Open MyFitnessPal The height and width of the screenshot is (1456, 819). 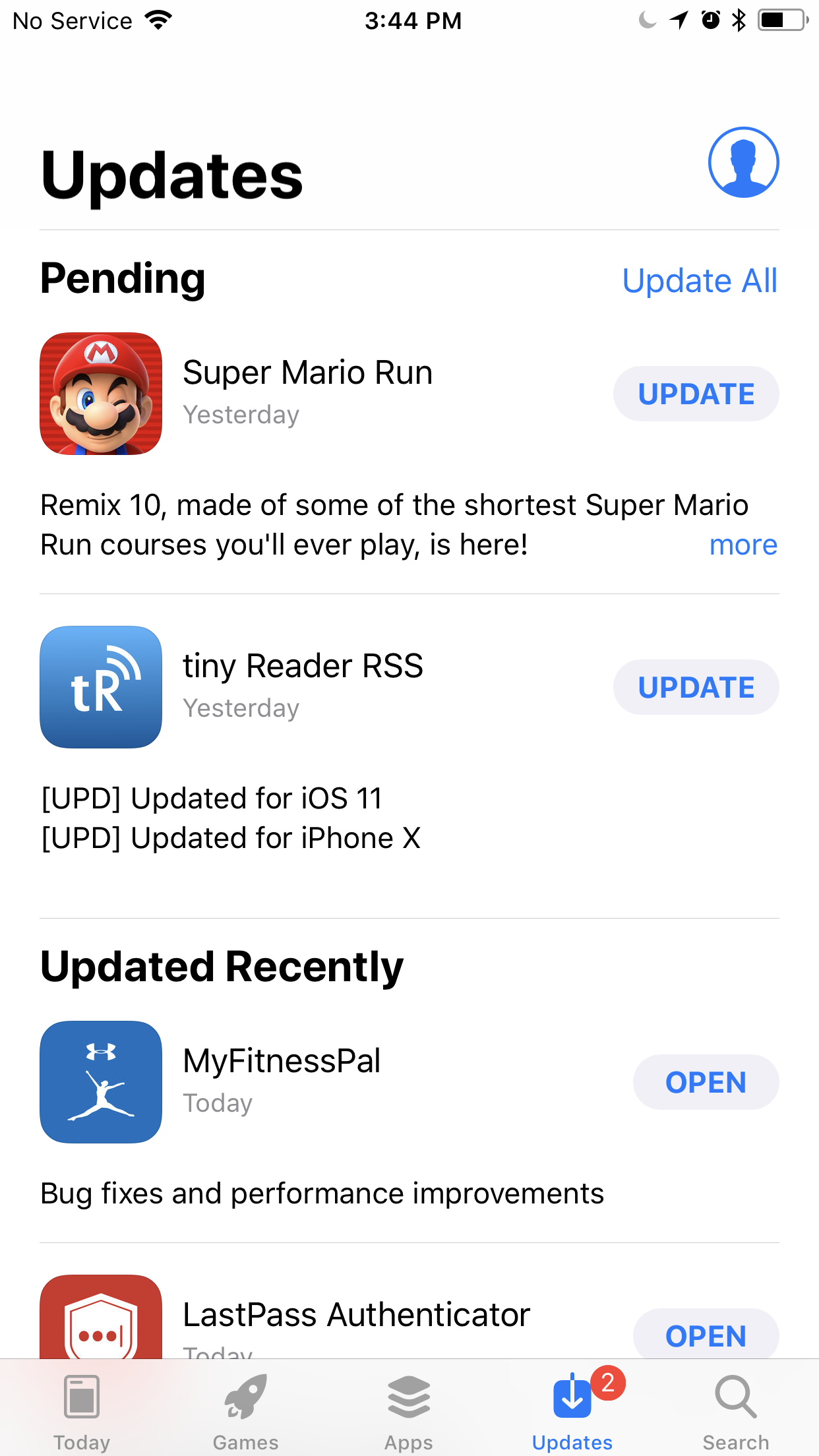(706, 1082)
